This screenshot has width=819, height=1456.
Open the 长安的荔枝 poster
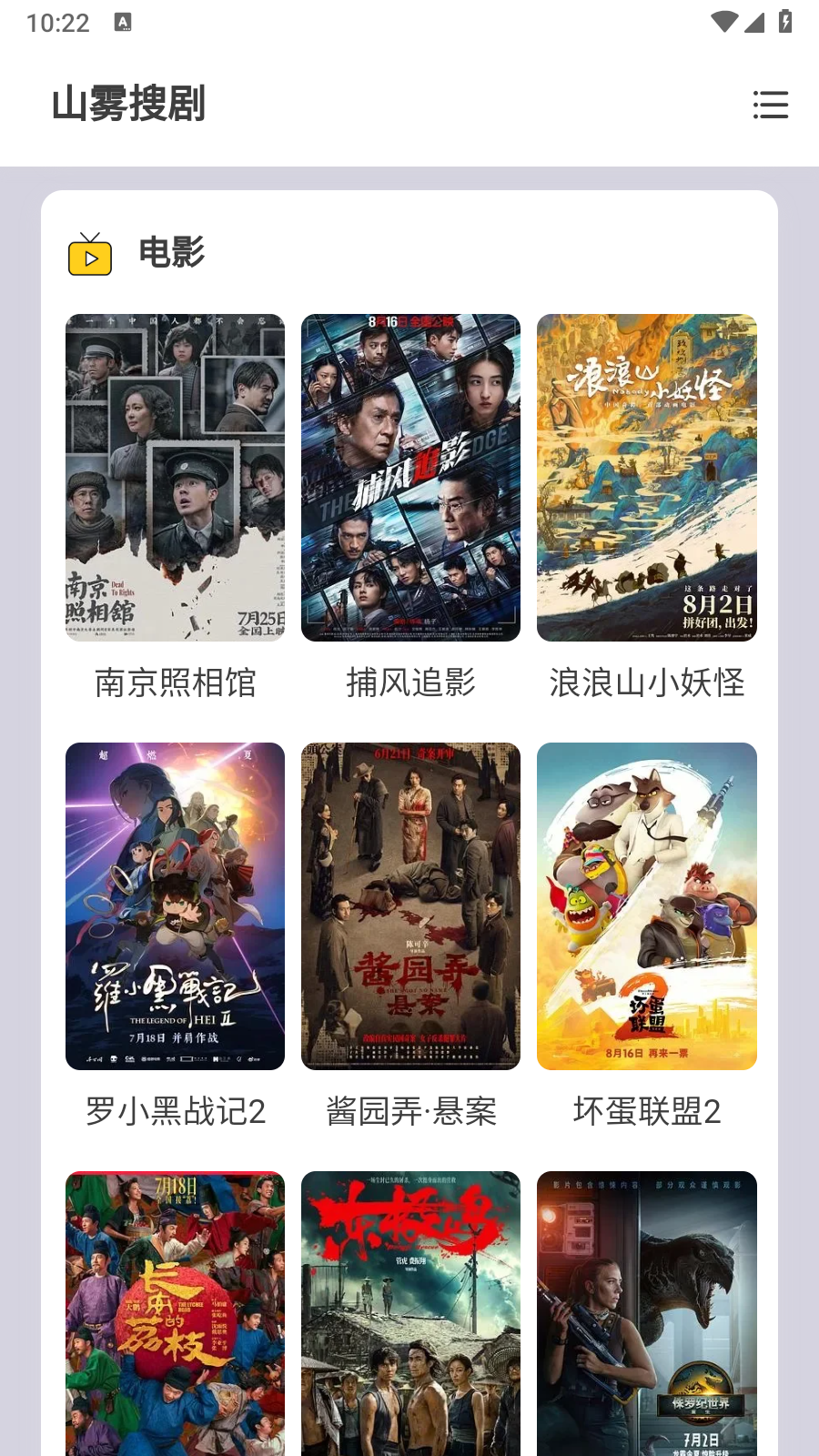click(175, 1313)
